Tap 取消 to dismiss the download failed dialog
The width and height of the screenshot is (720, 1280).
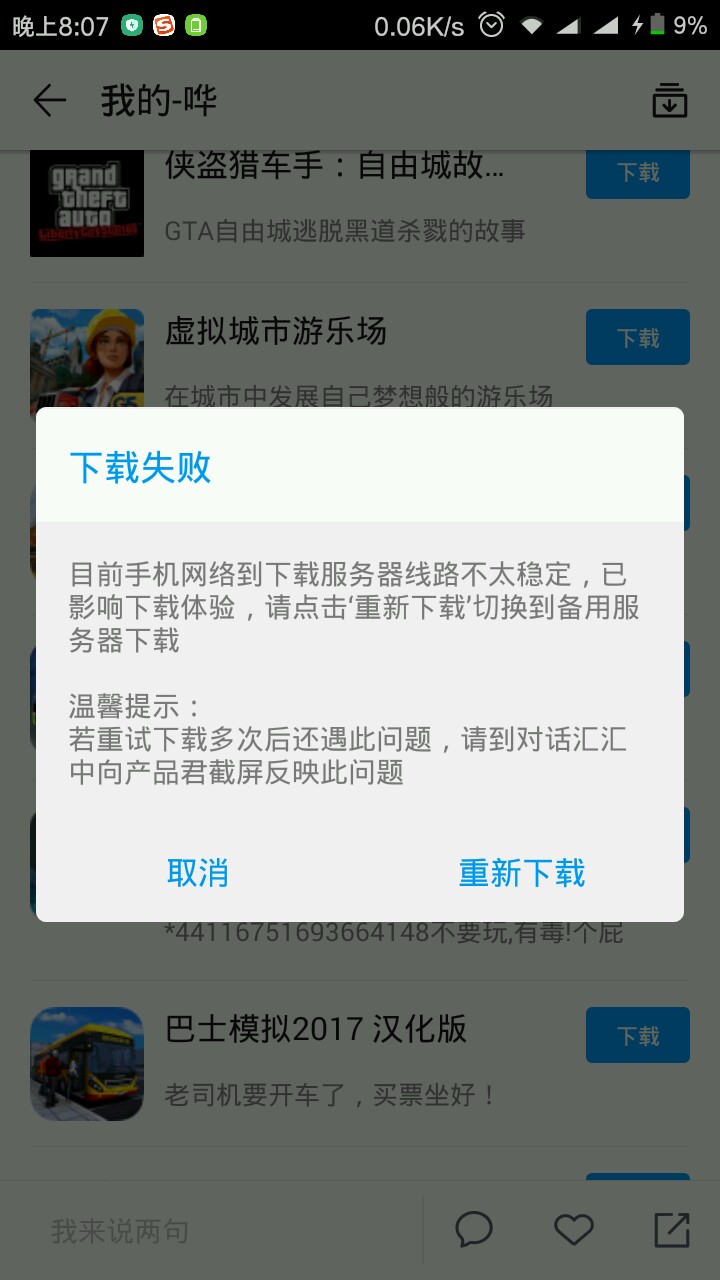pyautogui.click(x=198, y=873)
